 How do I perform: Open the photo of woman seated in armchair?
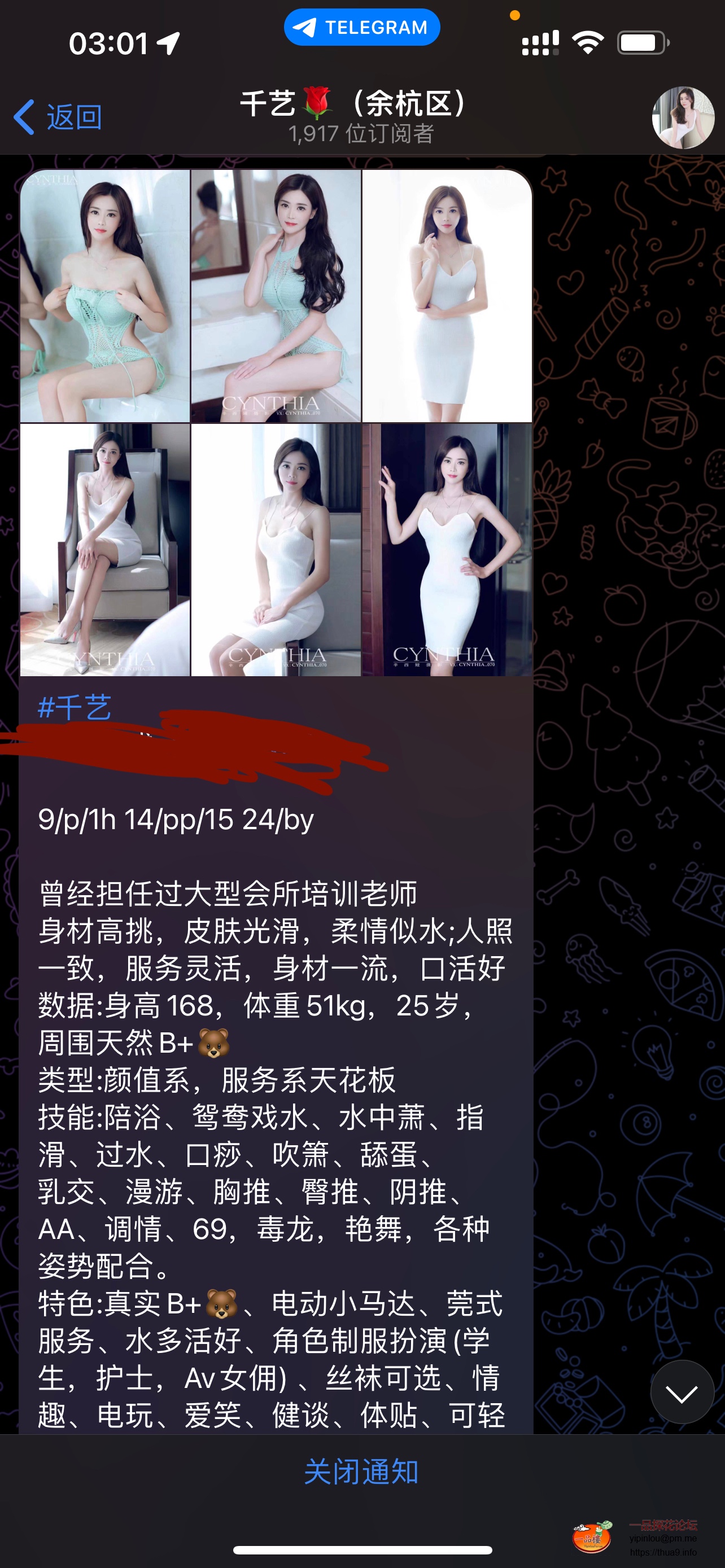[x=104, y=550]
